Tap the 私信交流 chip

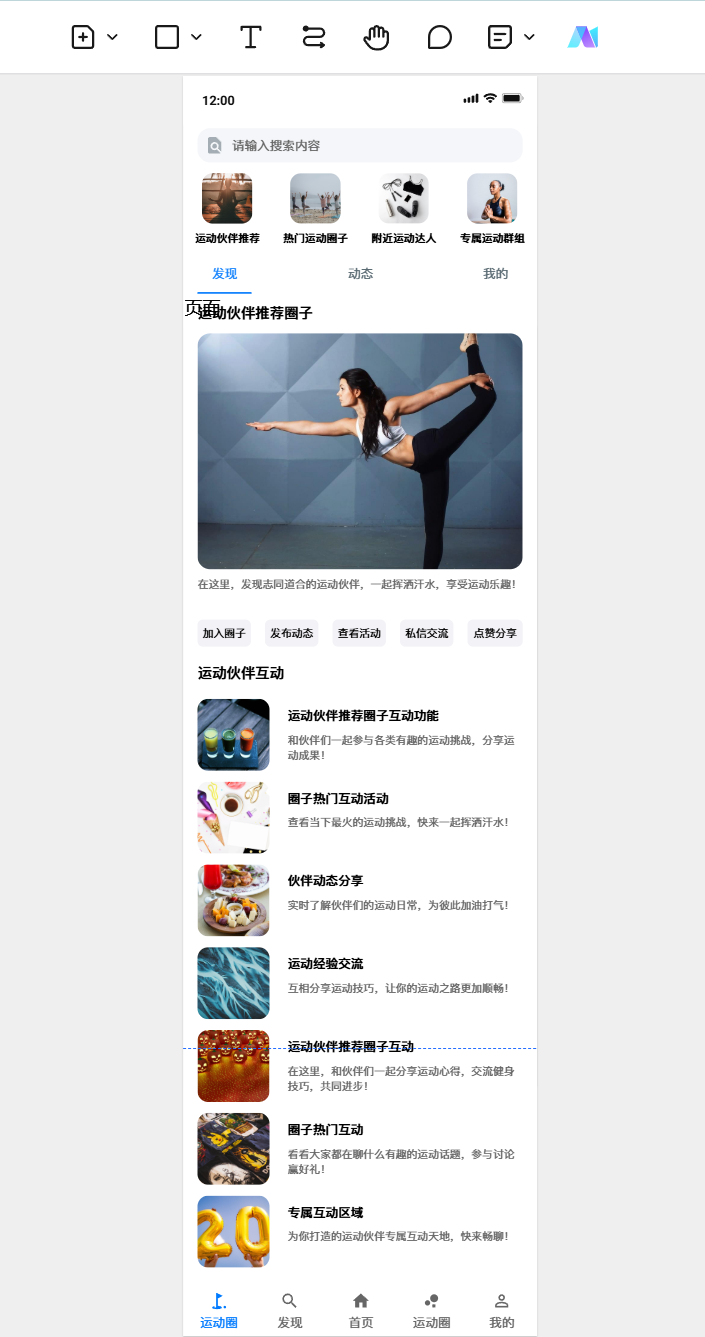pyautogui.click(x=427, y=633)
